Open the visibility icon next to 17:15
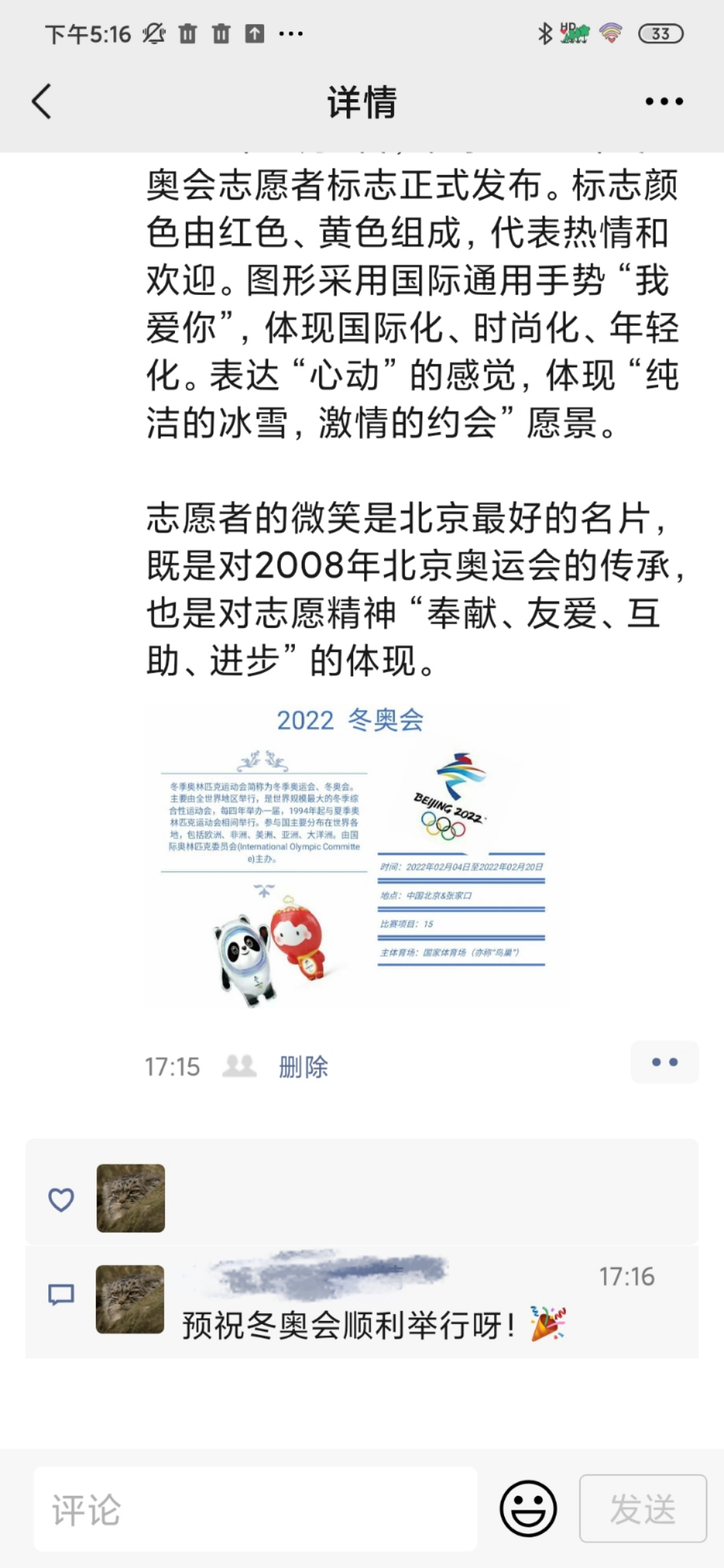 point(239,1066)
